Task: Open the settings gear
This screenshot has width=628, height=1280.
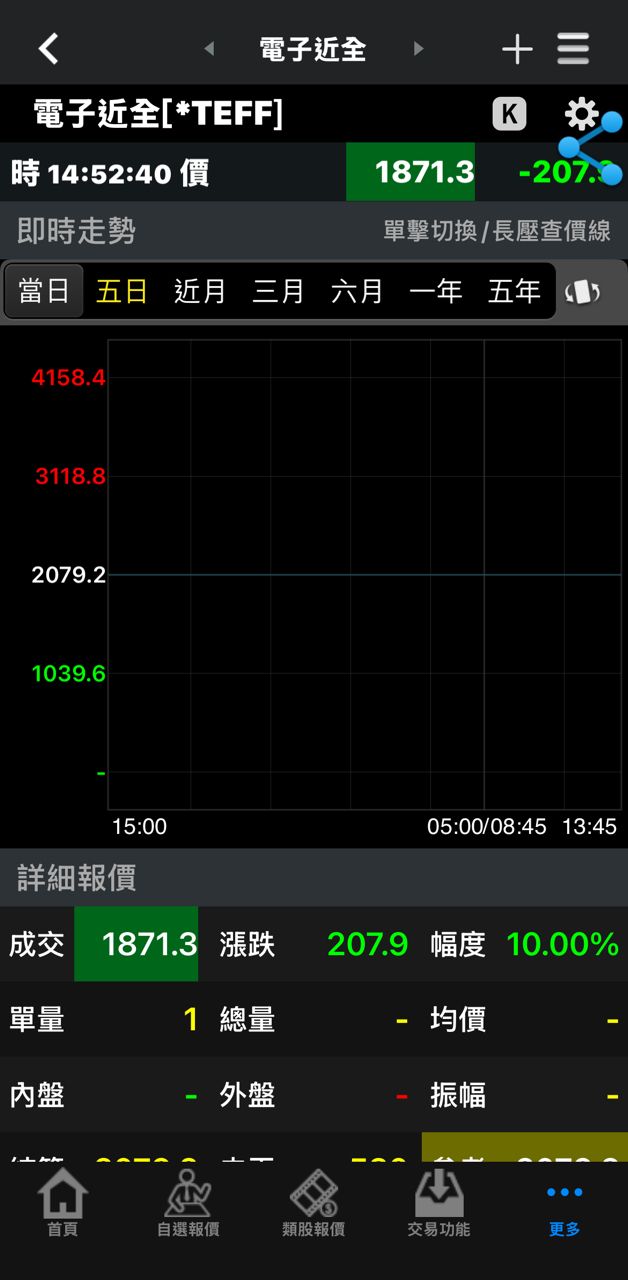Action: pyautogui.click(x=580, y=114)
